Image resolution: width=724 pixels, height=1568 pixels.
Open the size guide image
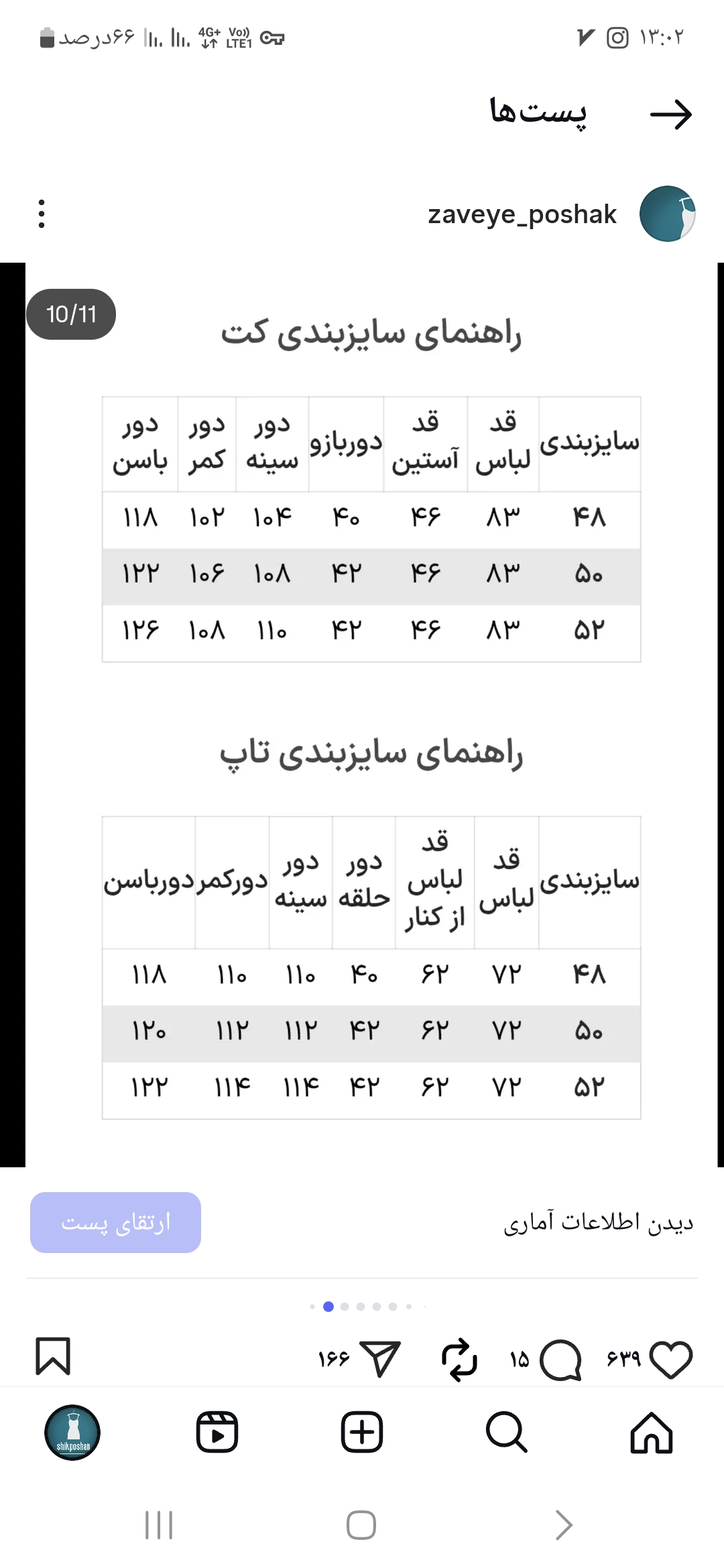[x=371, y=714]
